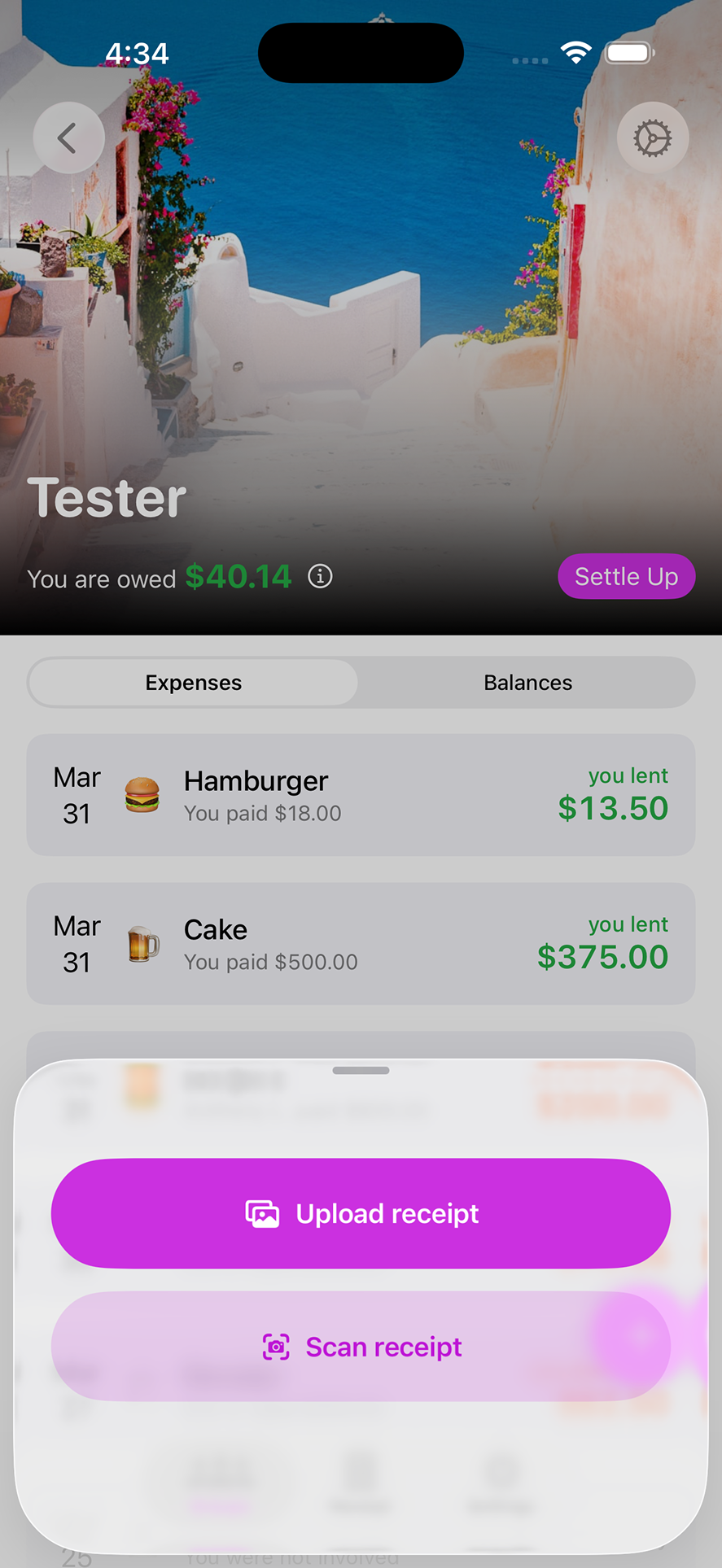This screenshot has width=722, height=1568.
Task: Go back using the arrow icon
Action: 68,138
